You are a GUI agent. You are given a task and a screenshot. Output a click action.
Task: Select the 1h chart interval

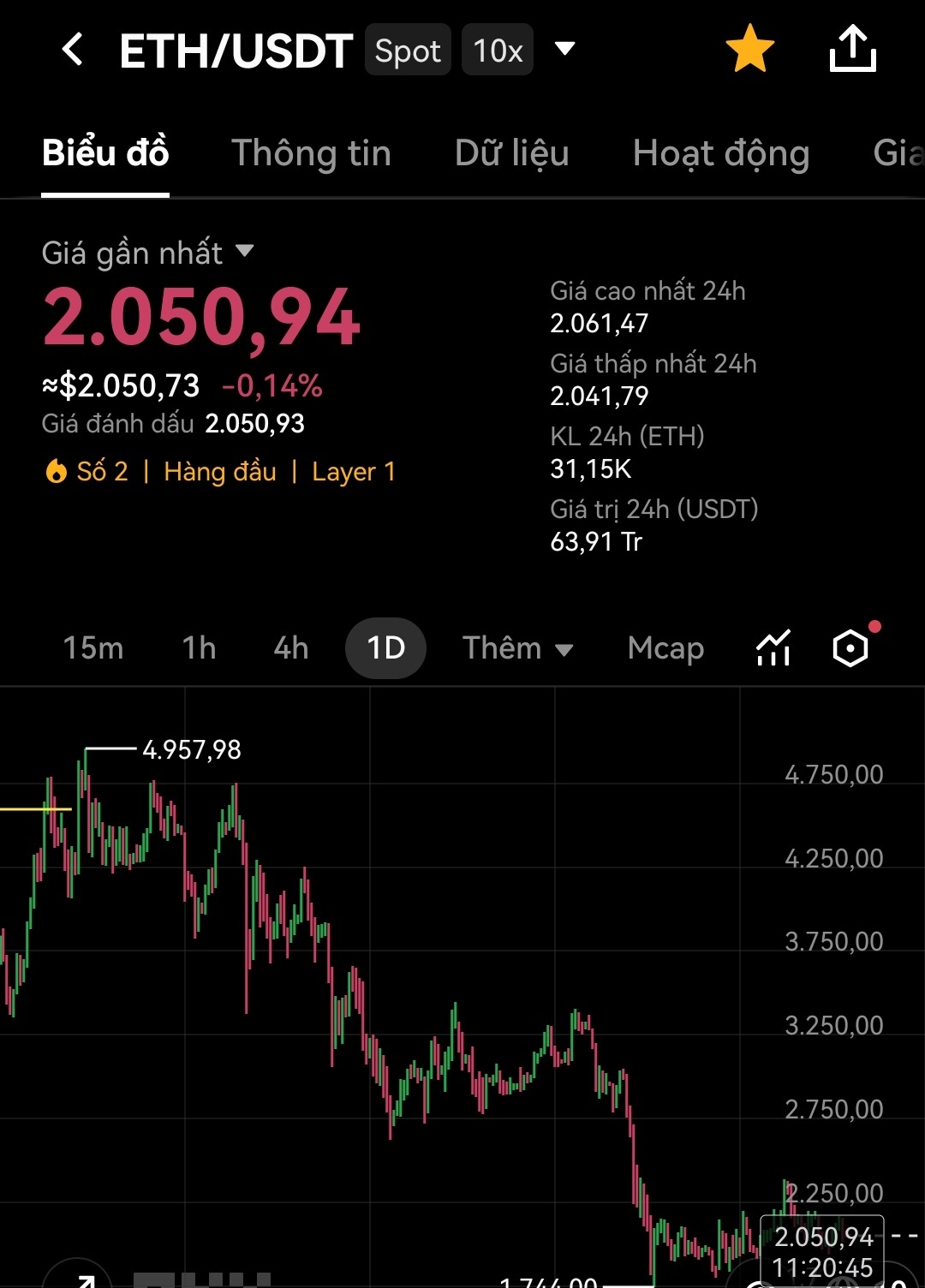[199, 648]
